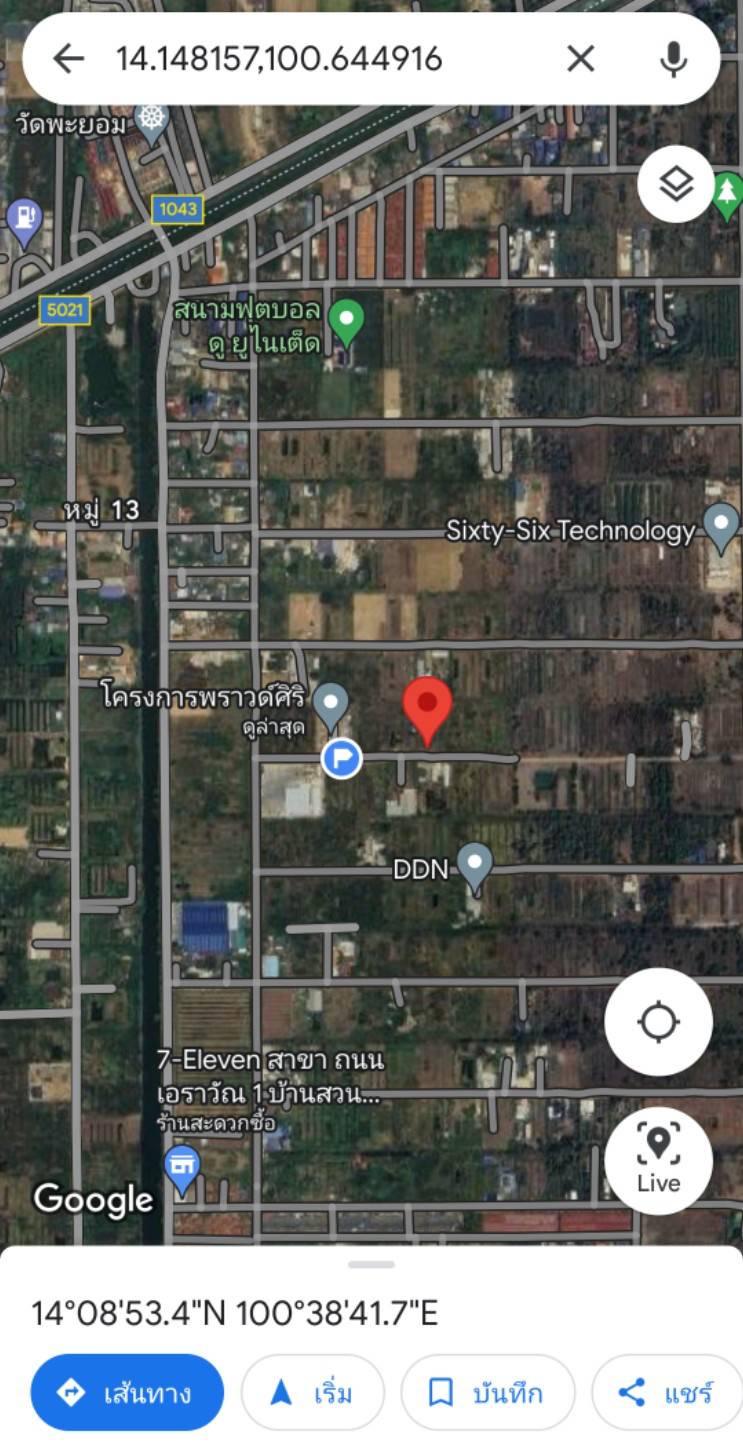This screenshot has width=743, height=1451.
Task: Tap the วัดพะยอม temple marker
Action: pos(151,122)
